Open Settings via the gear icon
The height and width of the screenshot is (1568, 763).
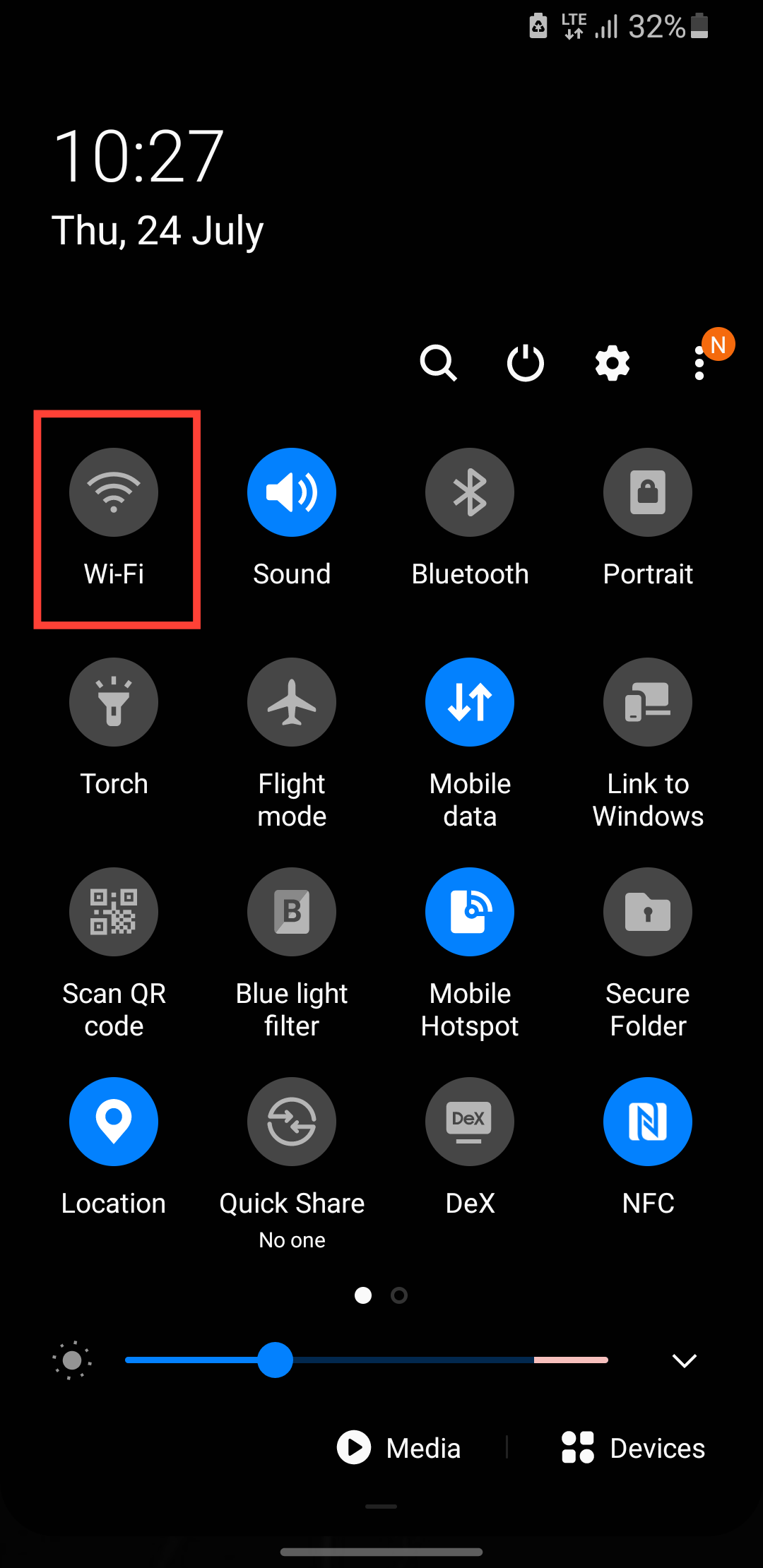(x=613, y=363)
